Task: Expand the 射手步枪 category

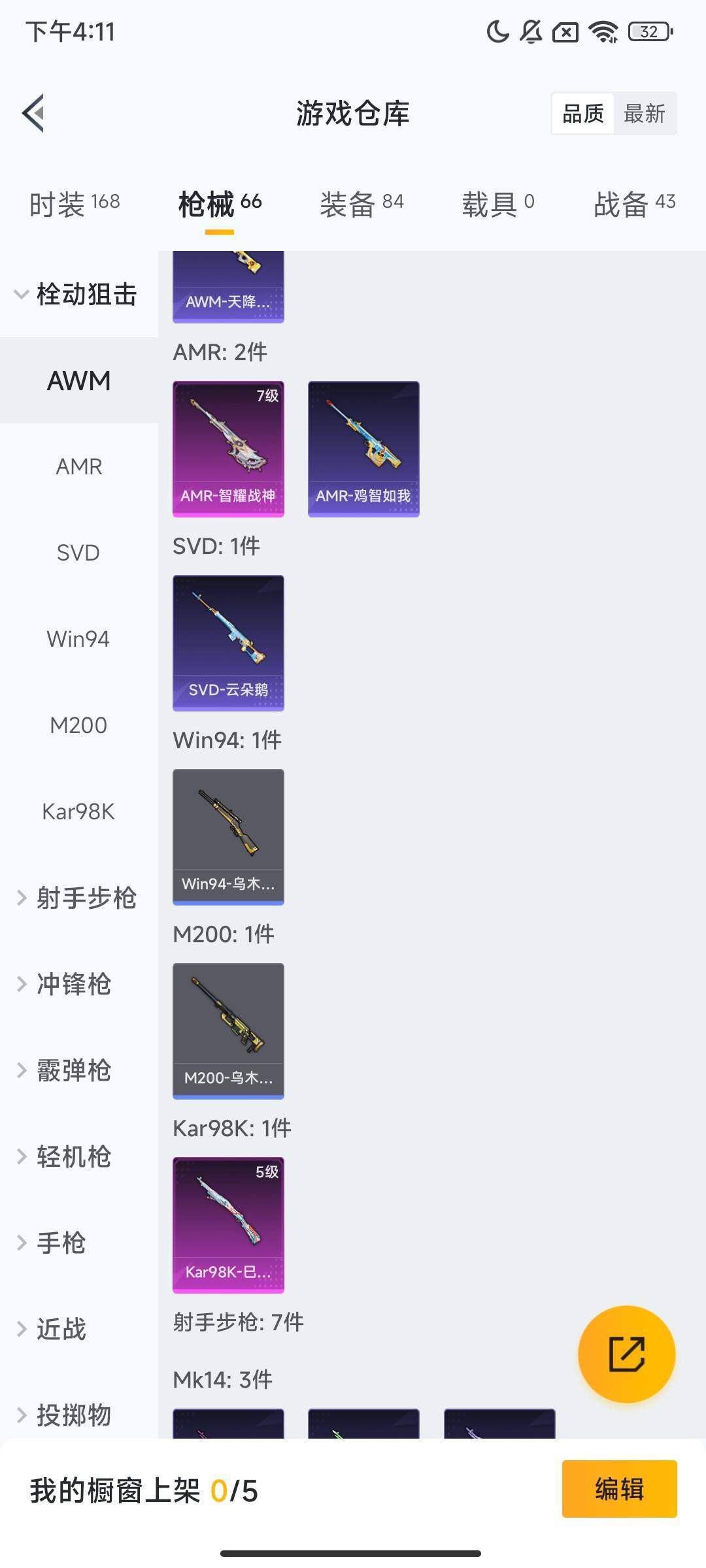Action: (78, 898)
